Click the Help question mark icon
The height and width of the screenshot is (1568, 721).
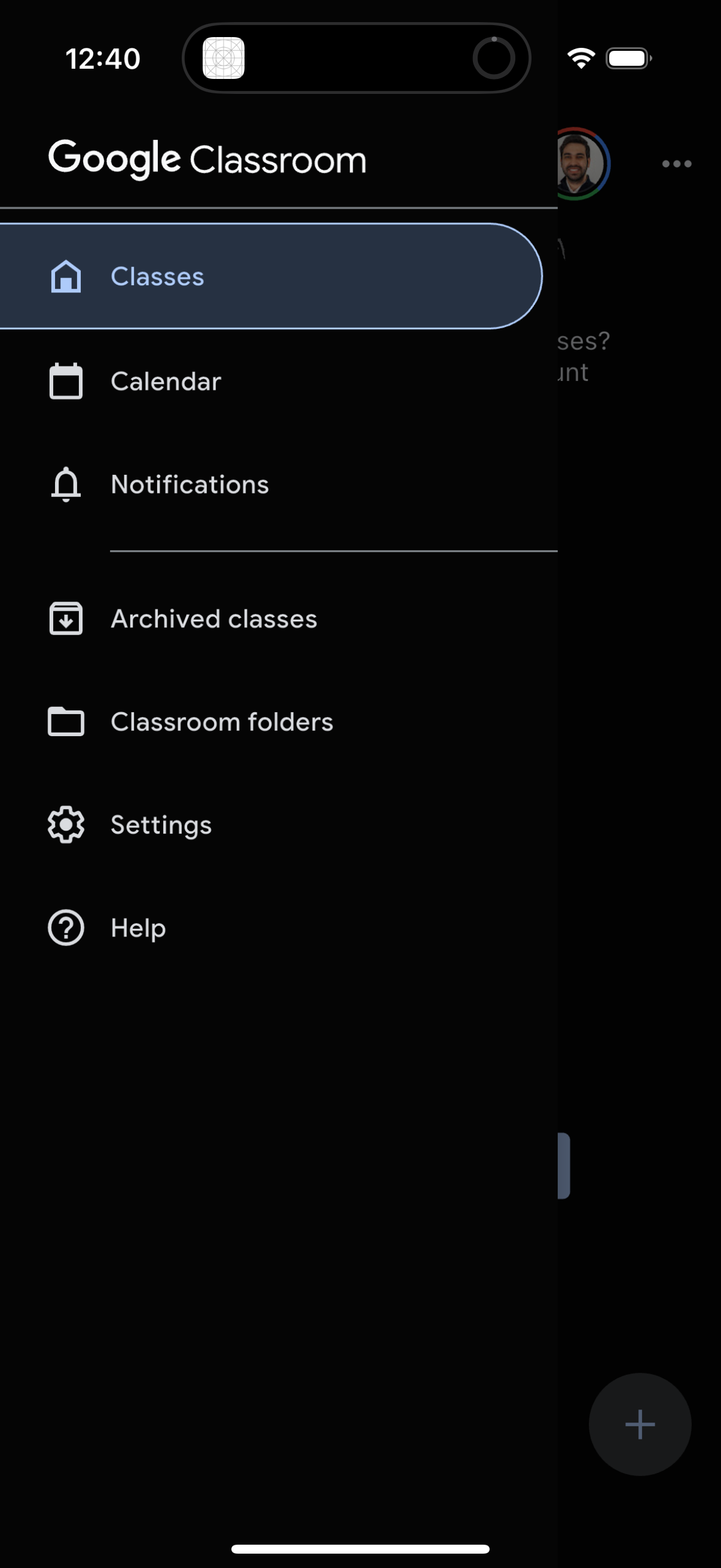tap(66, 928)
